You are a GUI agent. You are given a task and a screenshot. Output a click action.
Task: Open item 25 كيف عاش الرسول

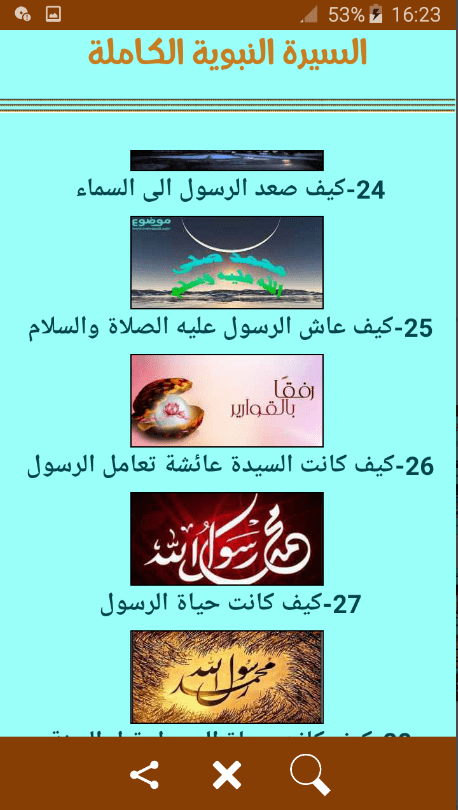[x=230, y=328]
